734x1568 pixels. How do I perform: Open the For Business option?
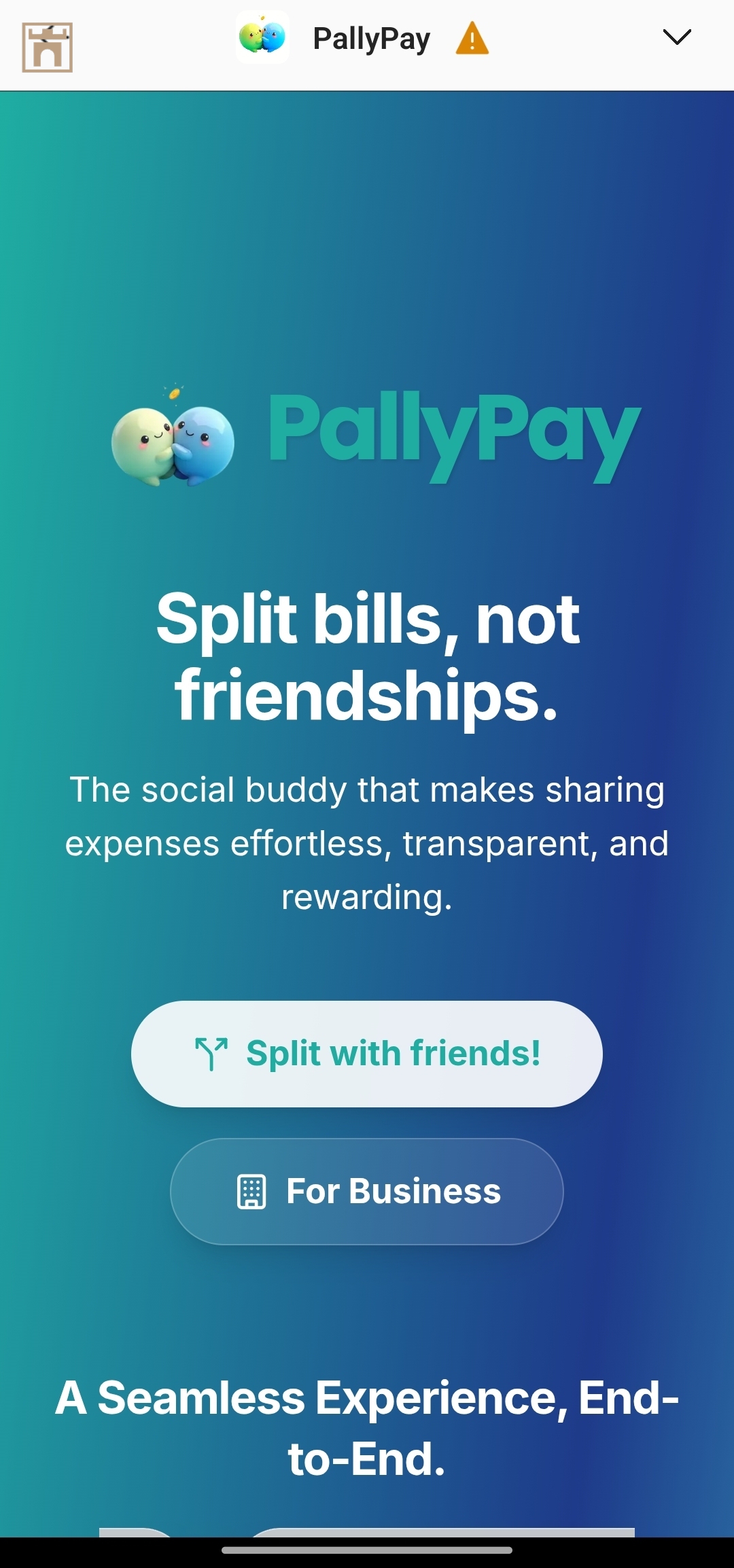[366, 1192]
